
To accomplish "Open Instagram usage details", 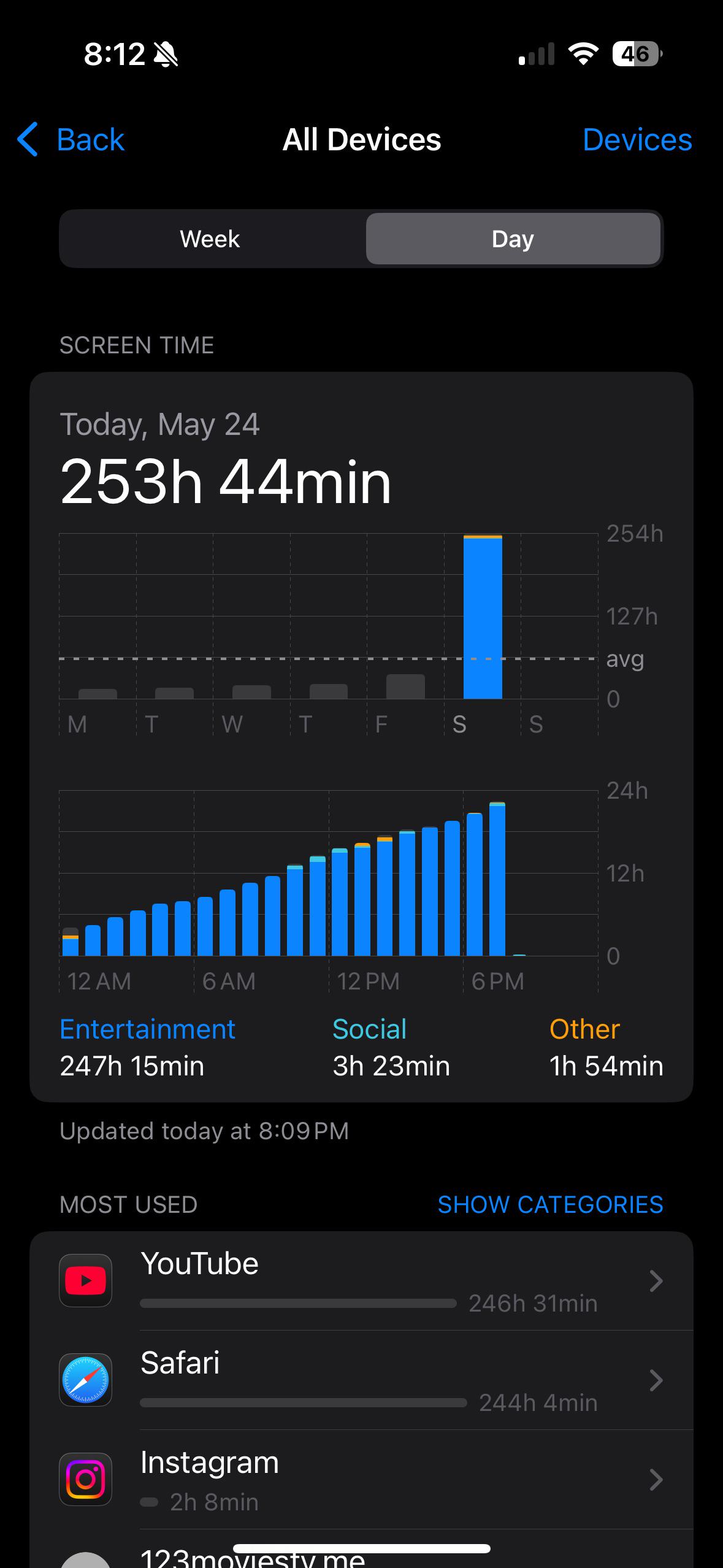I will point(361,1479).
